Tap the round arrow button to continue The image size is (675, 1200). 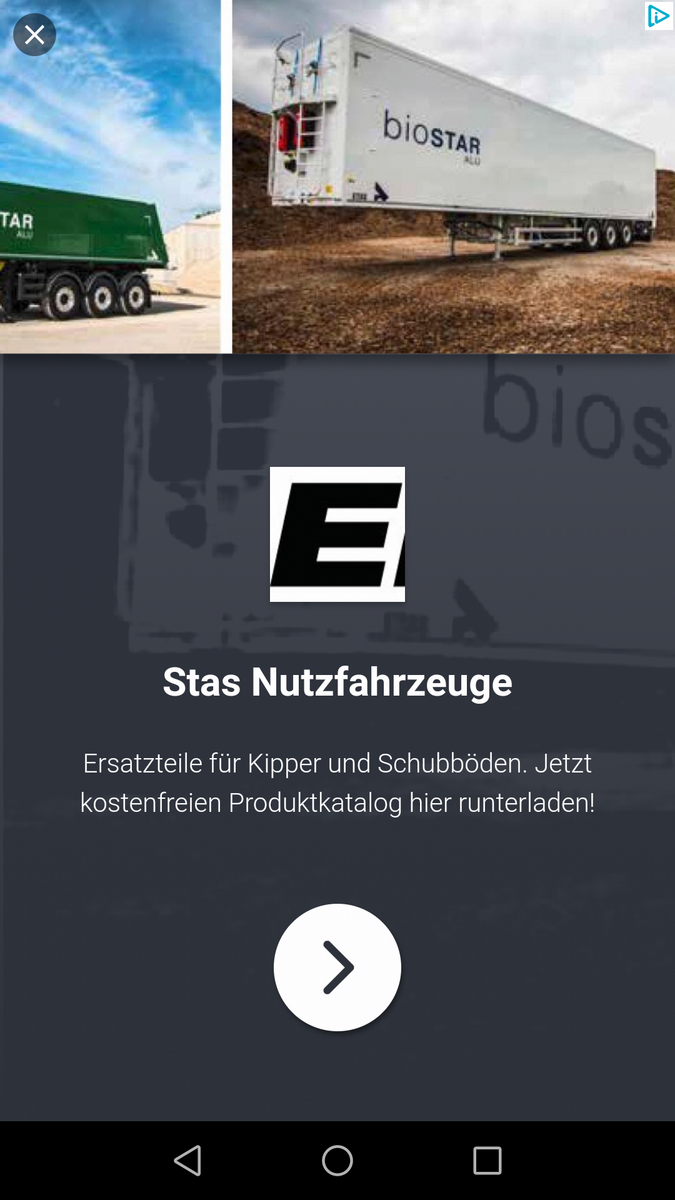tap(337, 967)
